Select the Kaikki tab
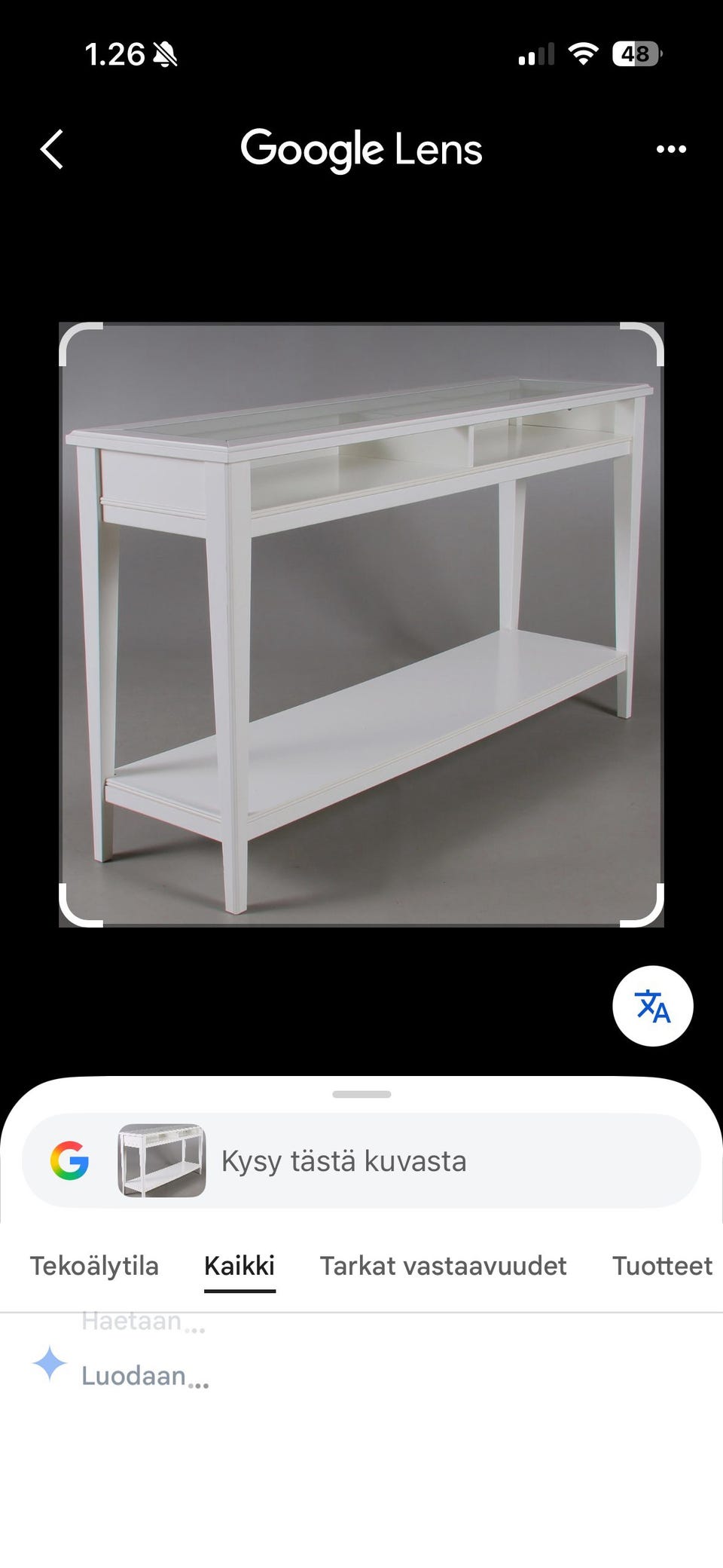The width and height of the screenshot is (723, 1568). pyautogui.click(x=239, y=1266)
